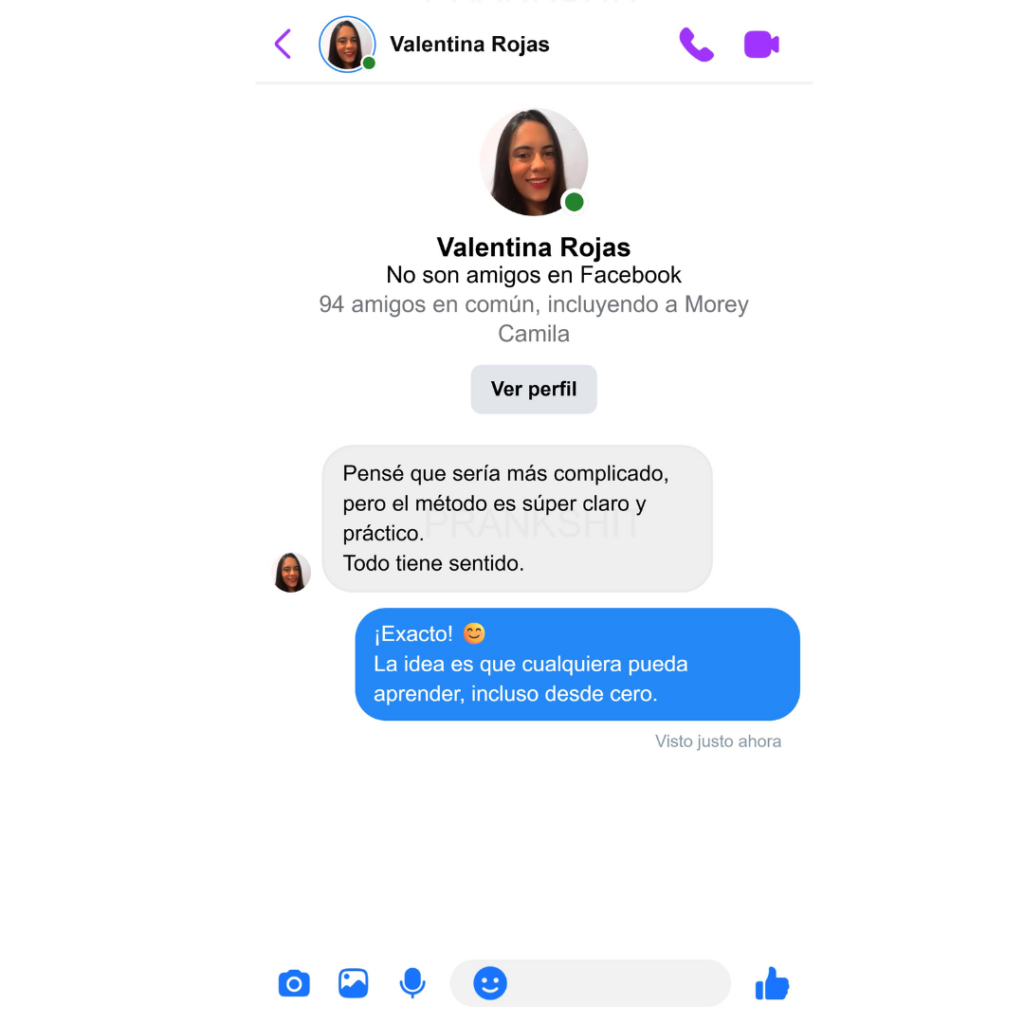Tap the Ver perfil button

coord(533,389)
